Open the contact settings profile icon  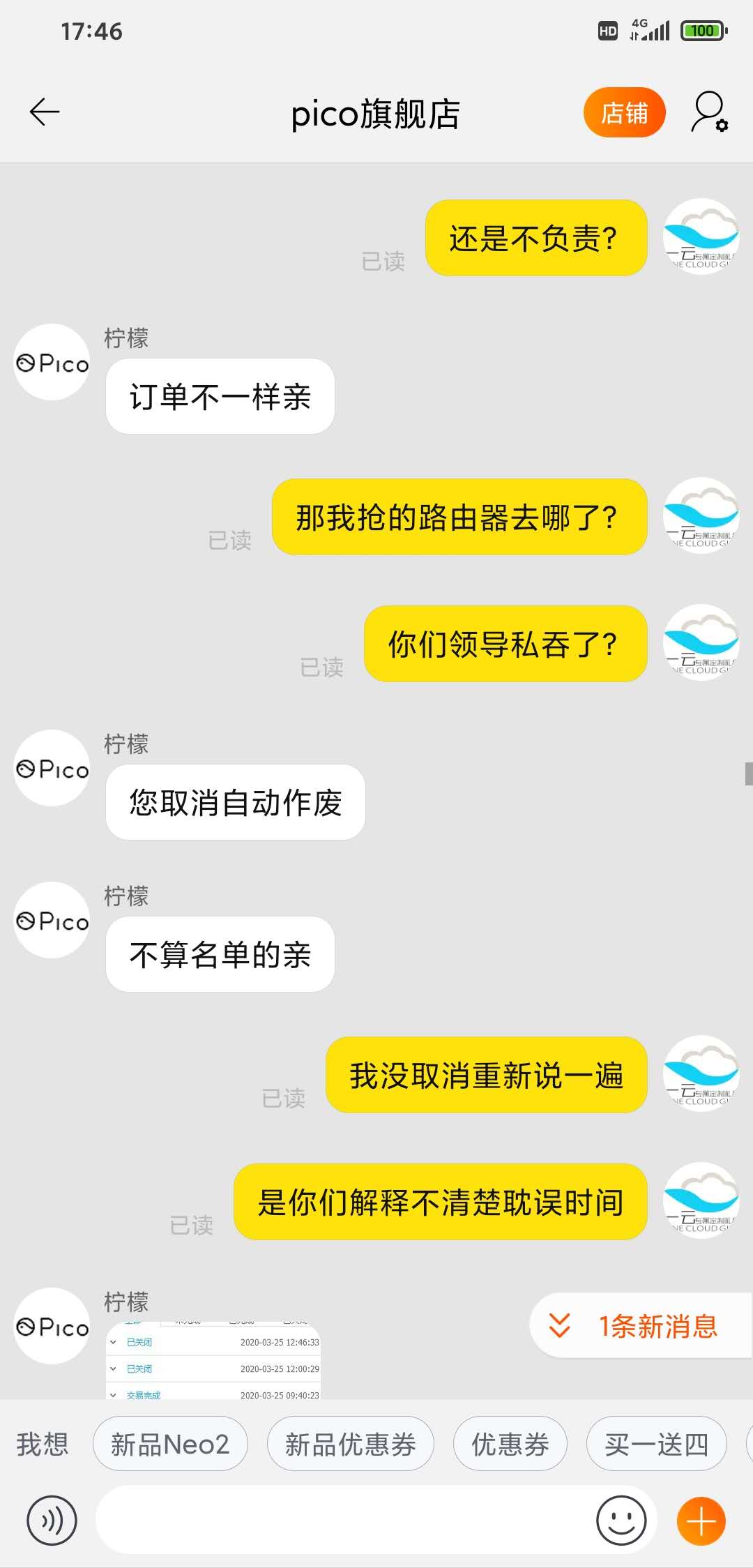pos(709,112)
